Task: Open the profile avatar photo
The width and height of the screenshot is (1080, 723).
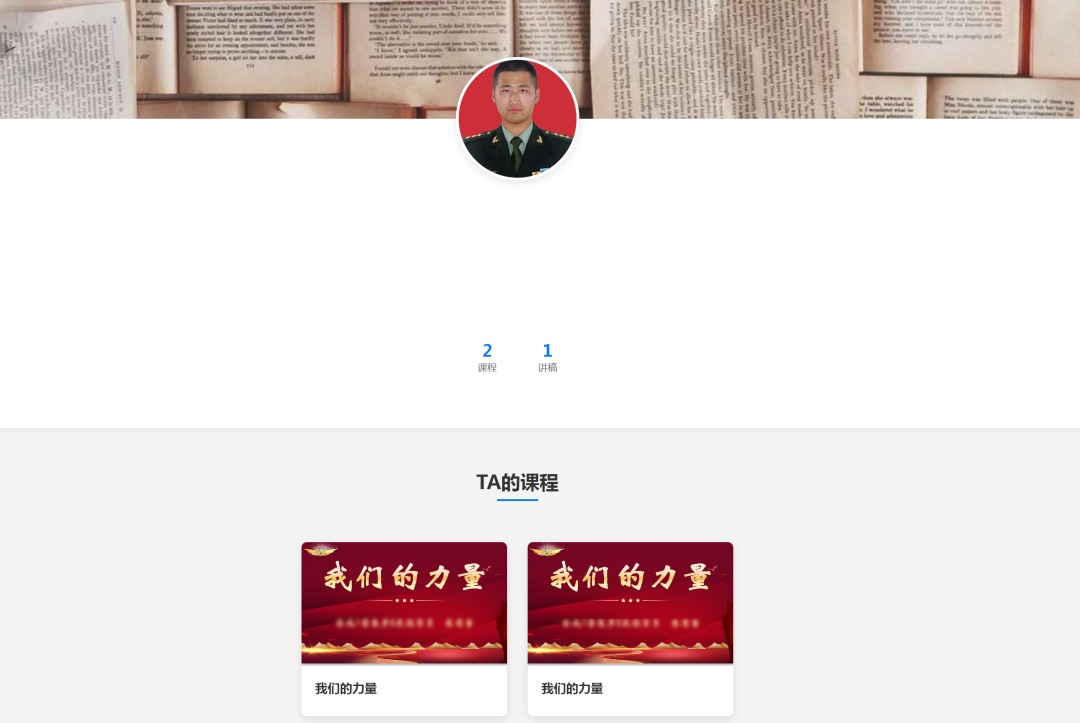Action: coord(517,119)
